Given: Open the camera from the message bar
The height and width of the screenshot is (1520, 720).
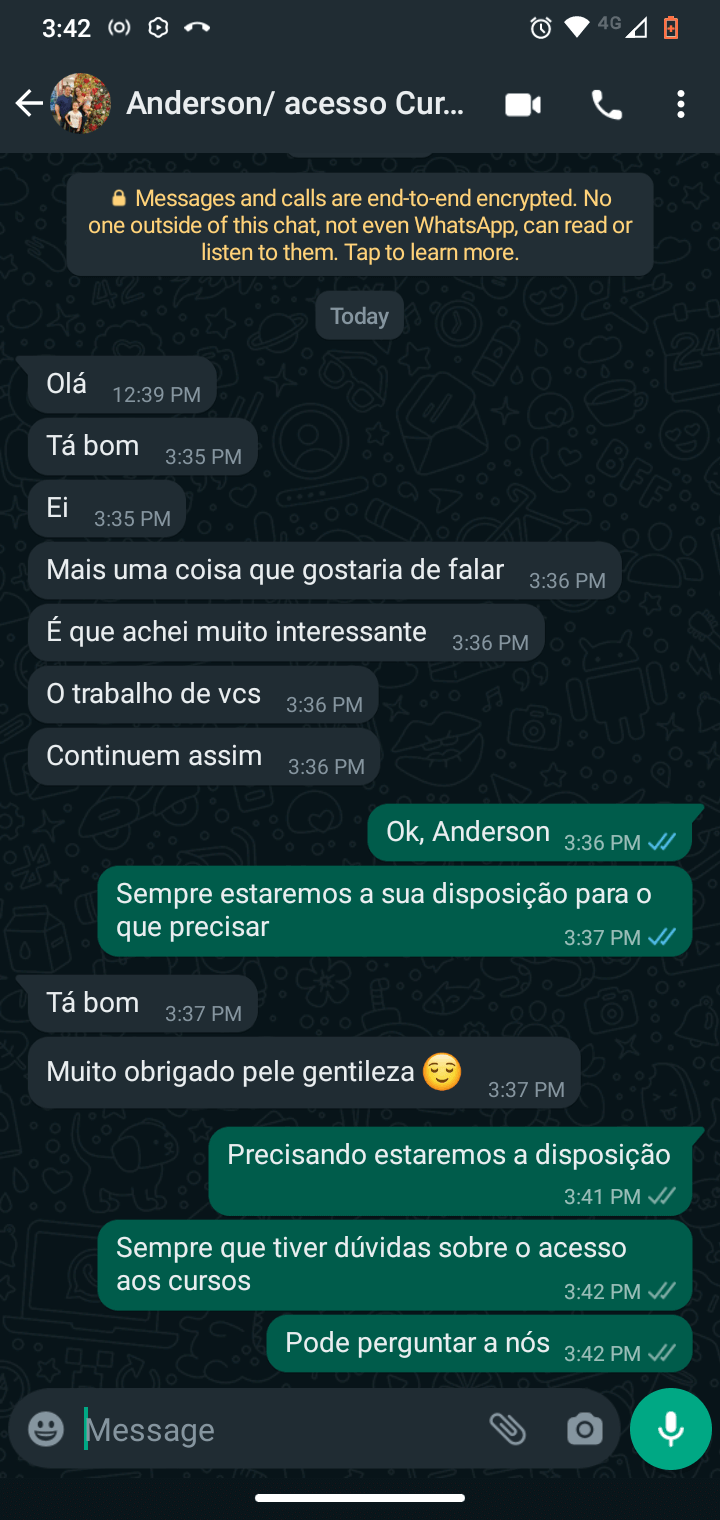Looking at the screenshot, I should 584,1429.
